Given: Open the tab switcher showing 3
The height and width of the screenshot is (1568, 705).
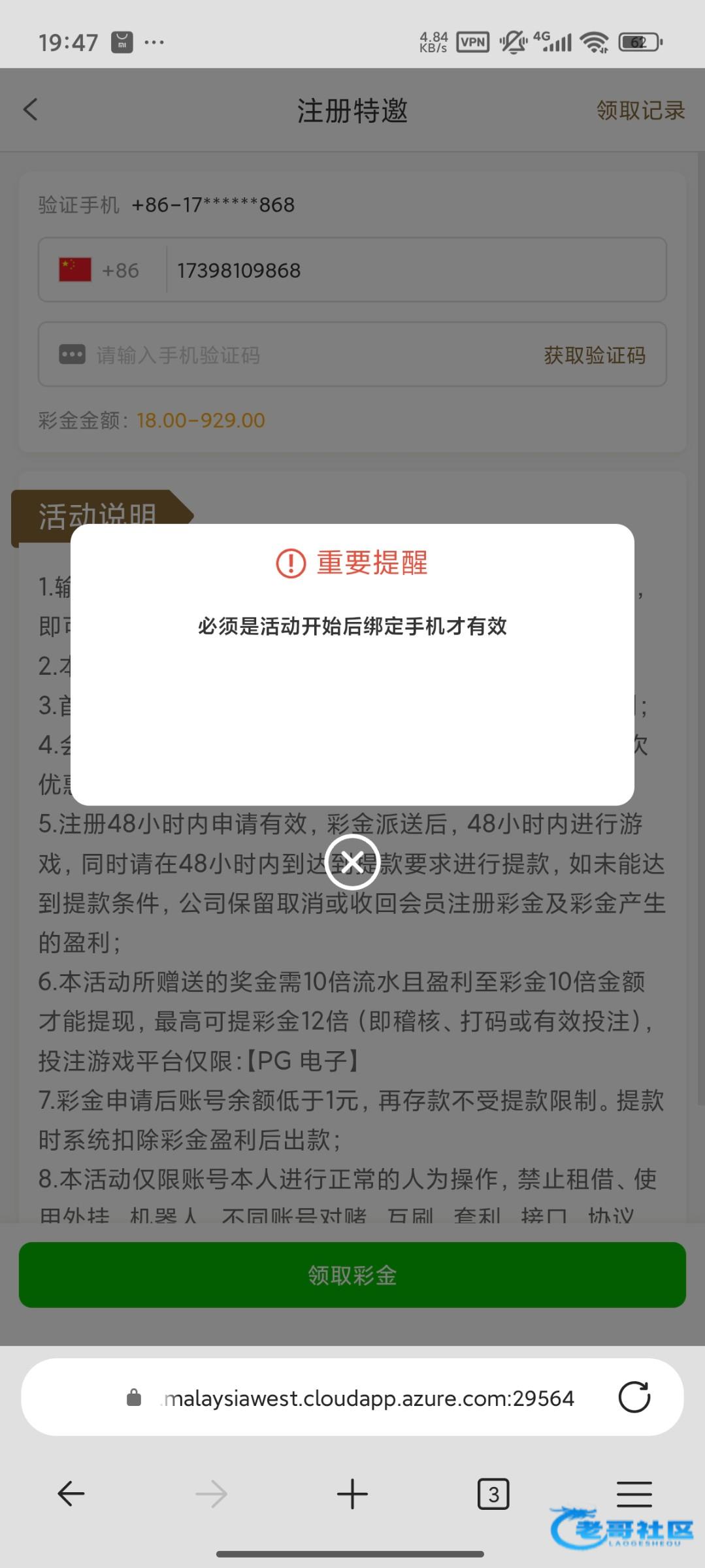Looking at the screenshot, I should 493,1494.
